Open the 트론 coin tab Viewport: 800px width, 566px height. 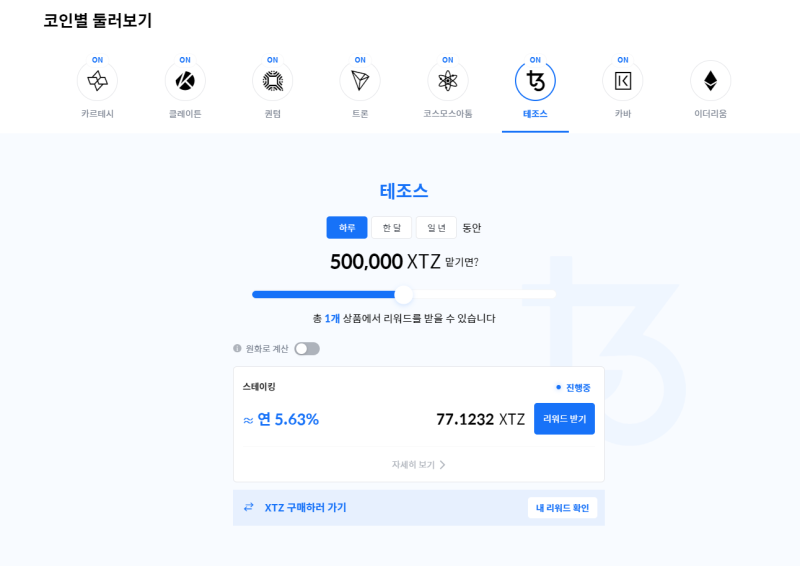click(360, 81)
